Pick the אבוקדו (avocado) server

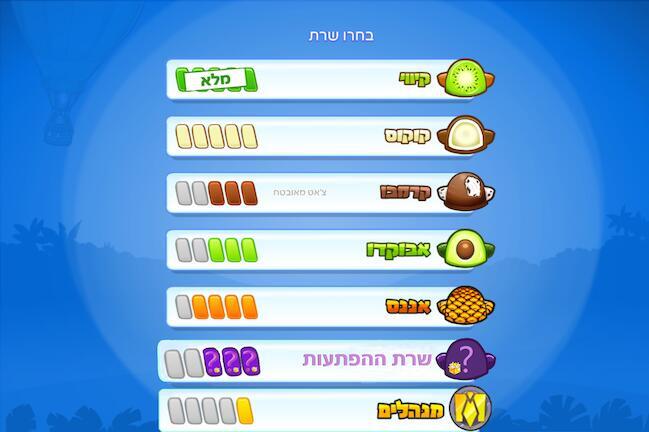(x=330, y=249)
